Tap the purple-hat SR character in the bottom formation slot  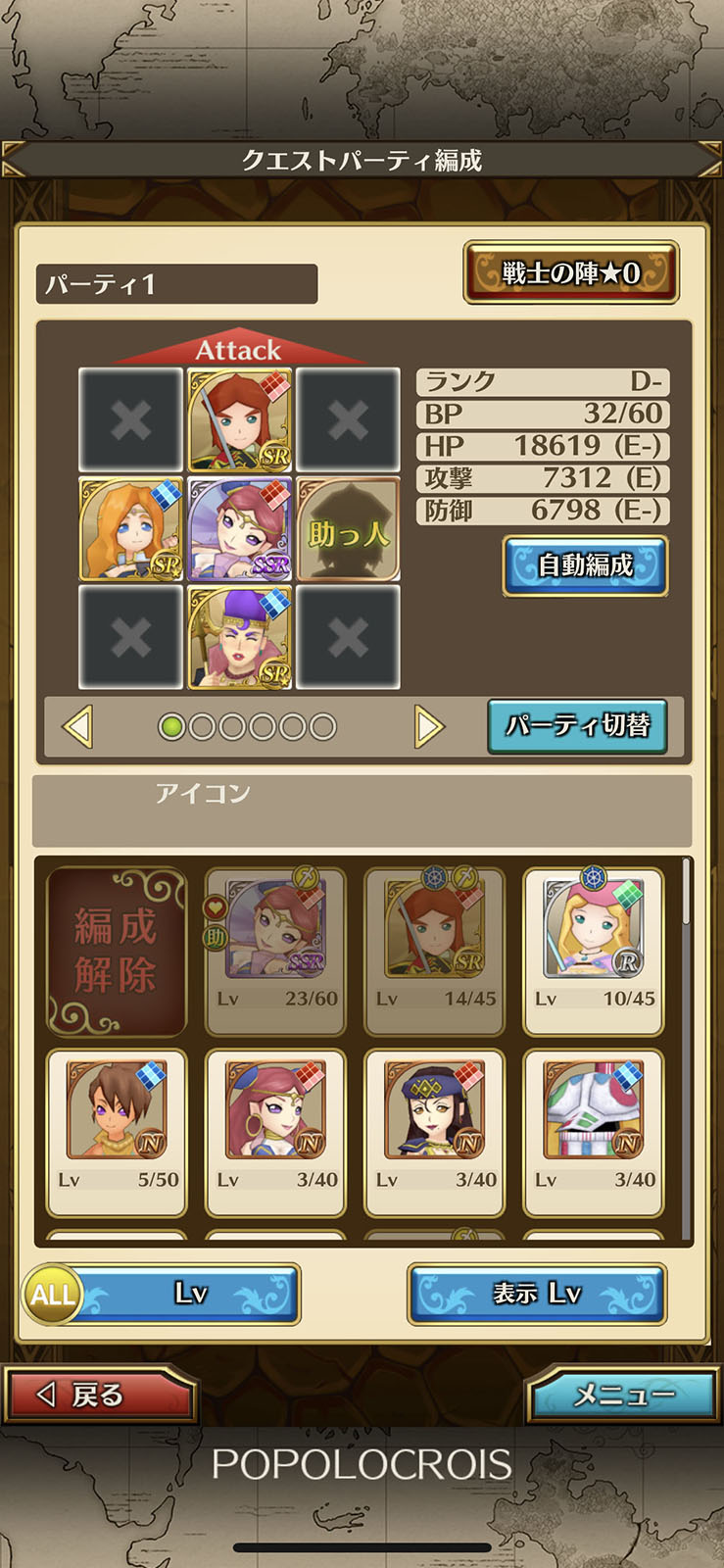[240, 638]
